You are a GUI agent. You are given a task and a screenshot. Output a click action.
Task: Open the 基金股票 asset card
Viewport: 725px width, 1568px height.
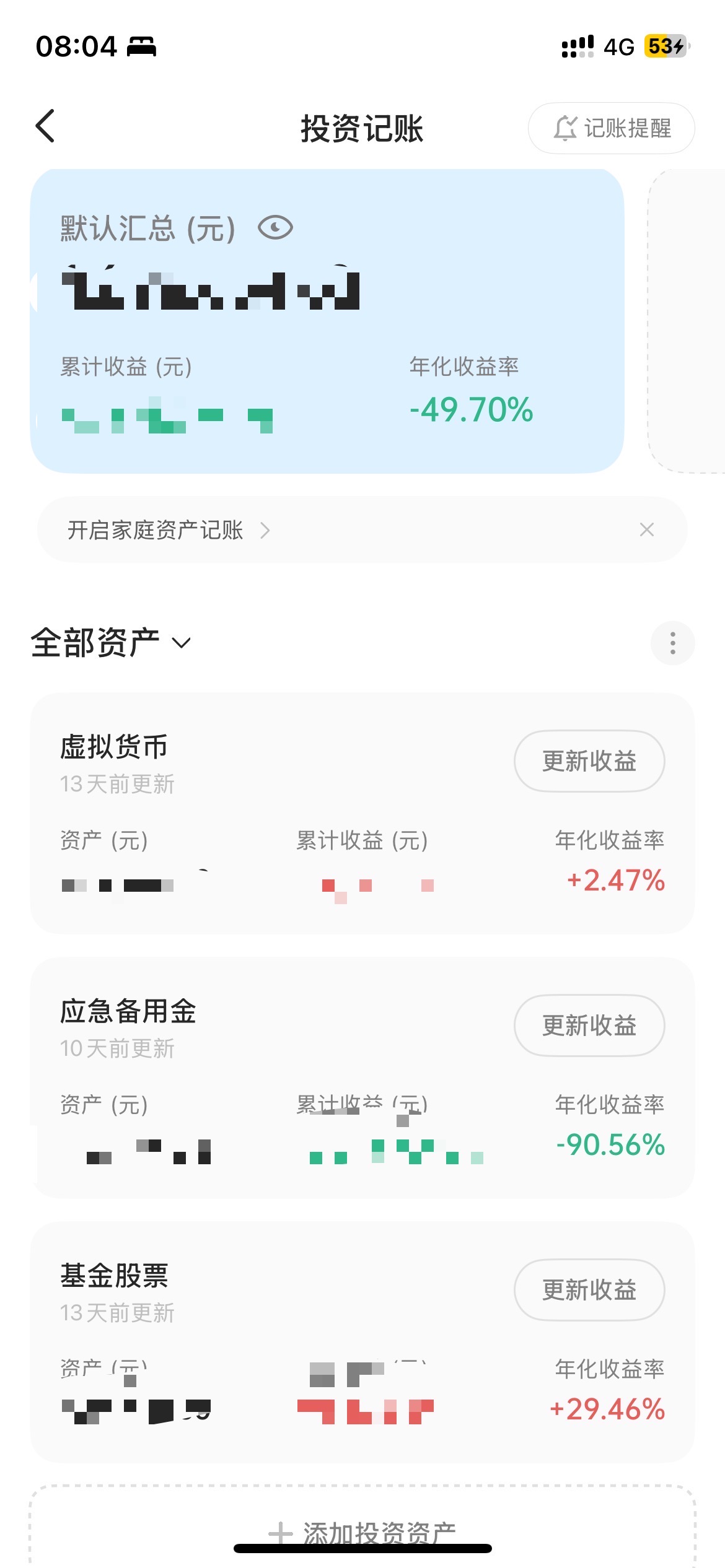pos(362,1342)
